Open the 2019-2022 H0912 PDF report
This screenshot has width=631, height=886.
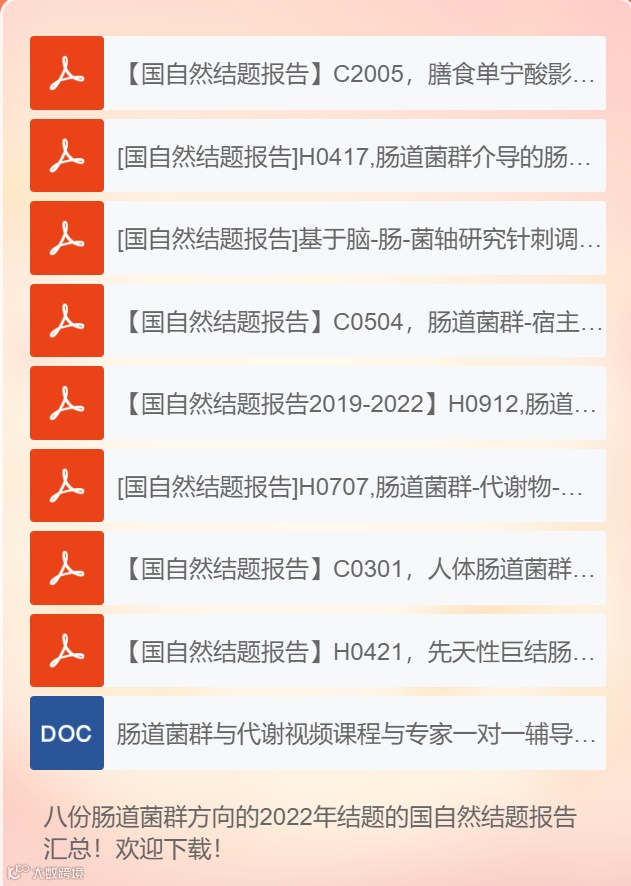pos(355,404)
